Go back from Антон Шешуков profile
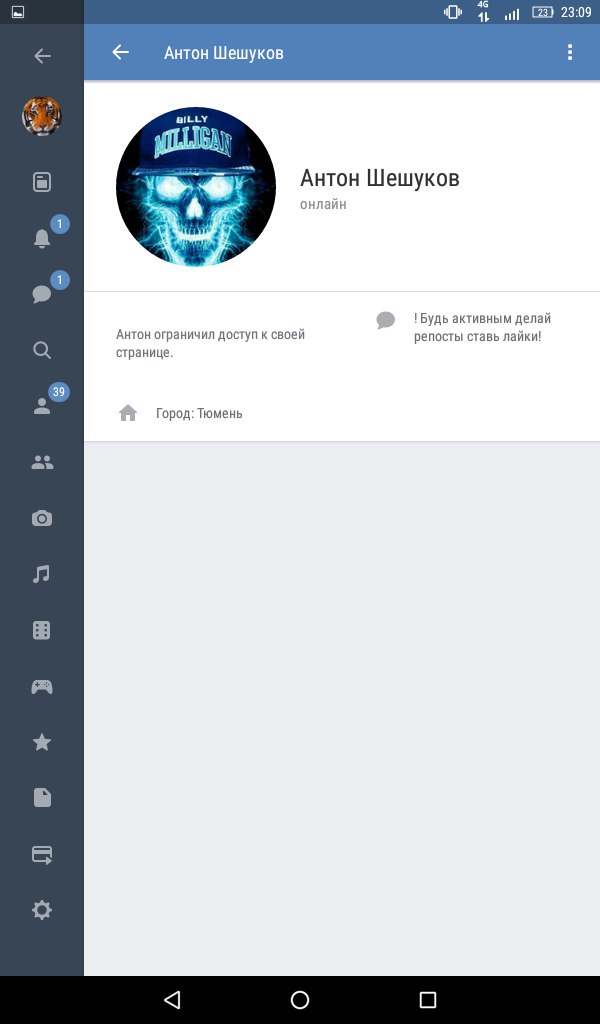The width and height of the screenshot is (600, 1024). click(x=121, y=53)
